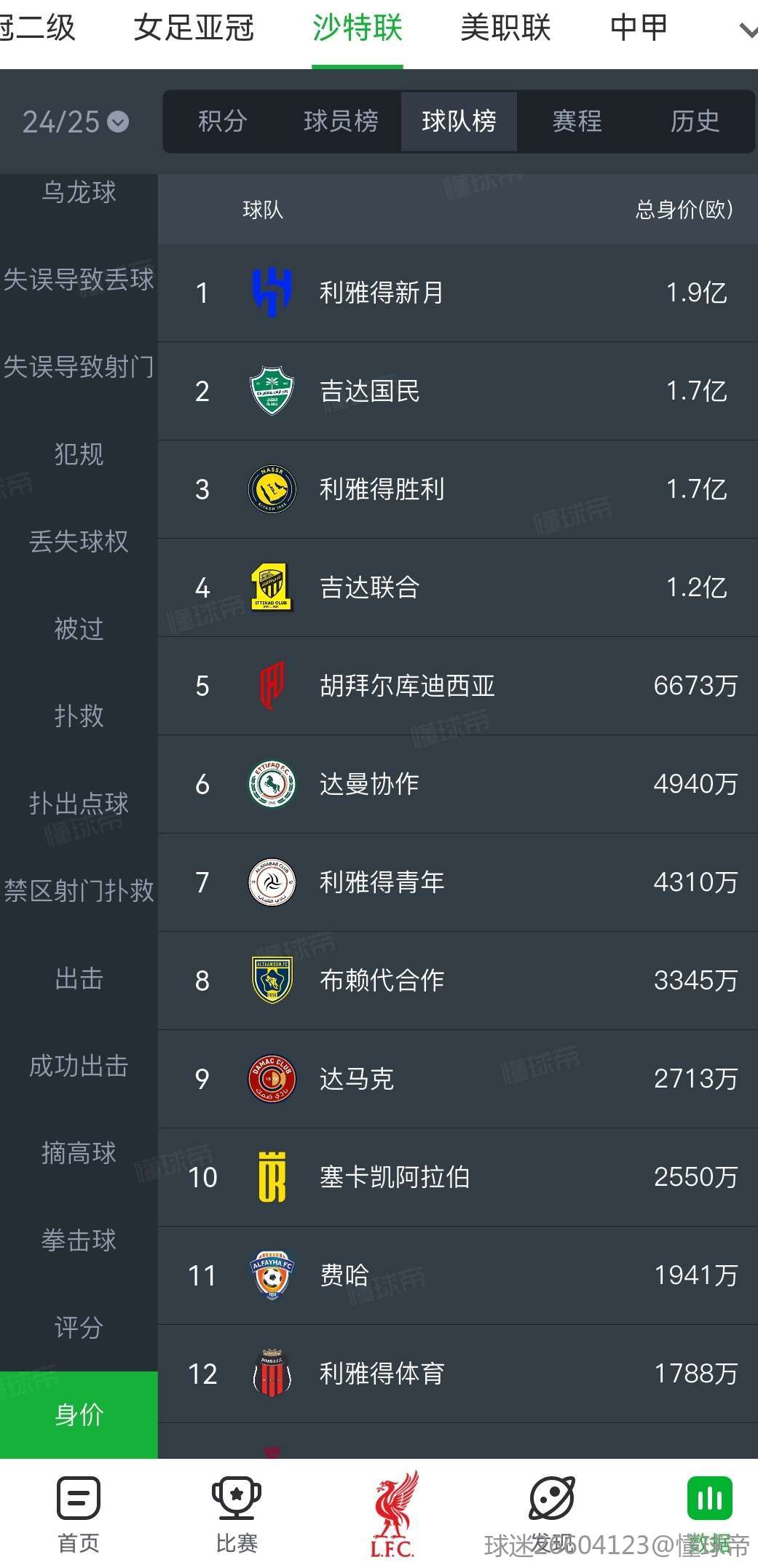Switch to the 美职联 league tab

(506, 28)
